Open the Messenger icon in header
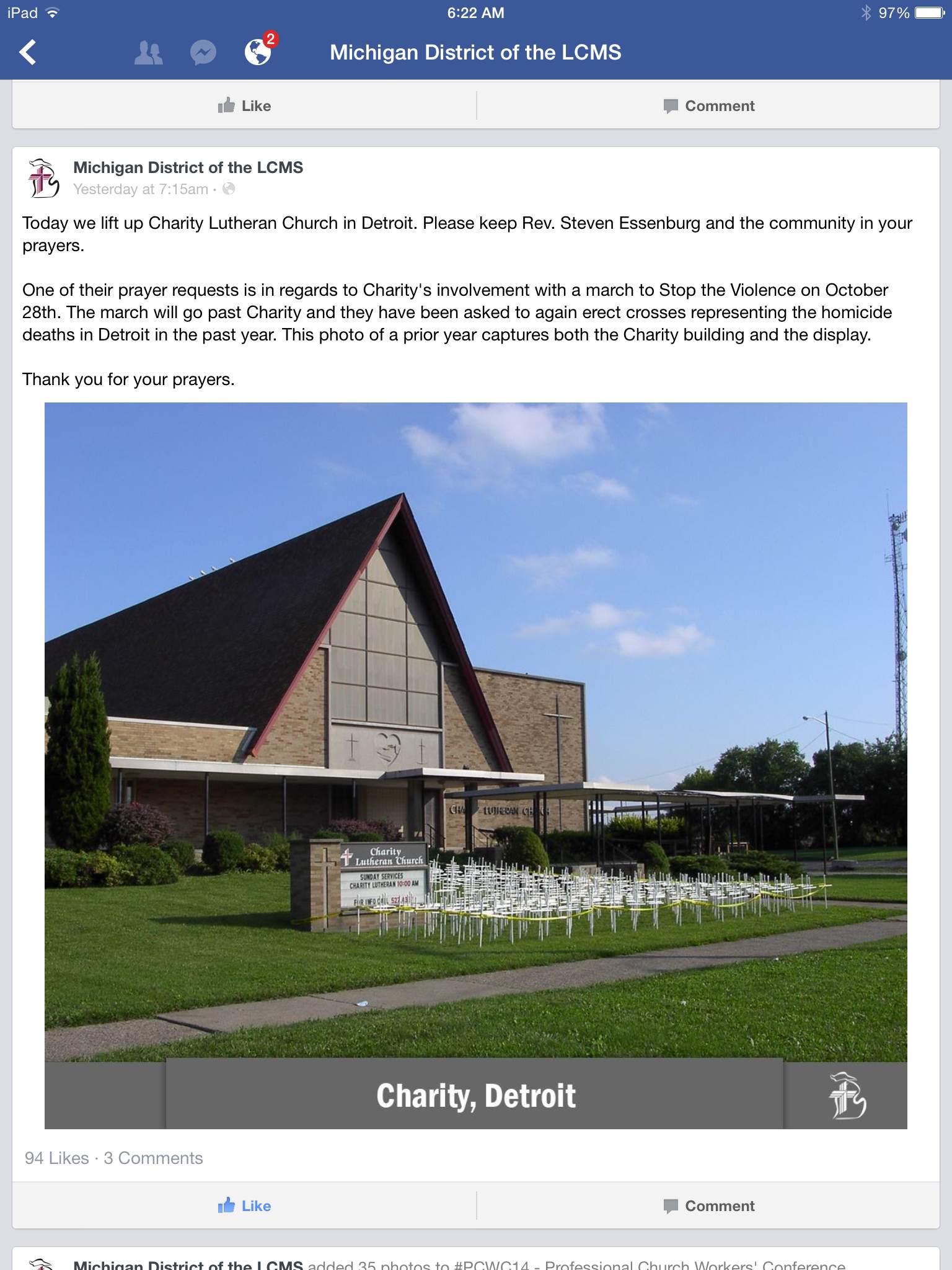The width and height of the screenshot is (952, 1270). click(x=203, y=53)
